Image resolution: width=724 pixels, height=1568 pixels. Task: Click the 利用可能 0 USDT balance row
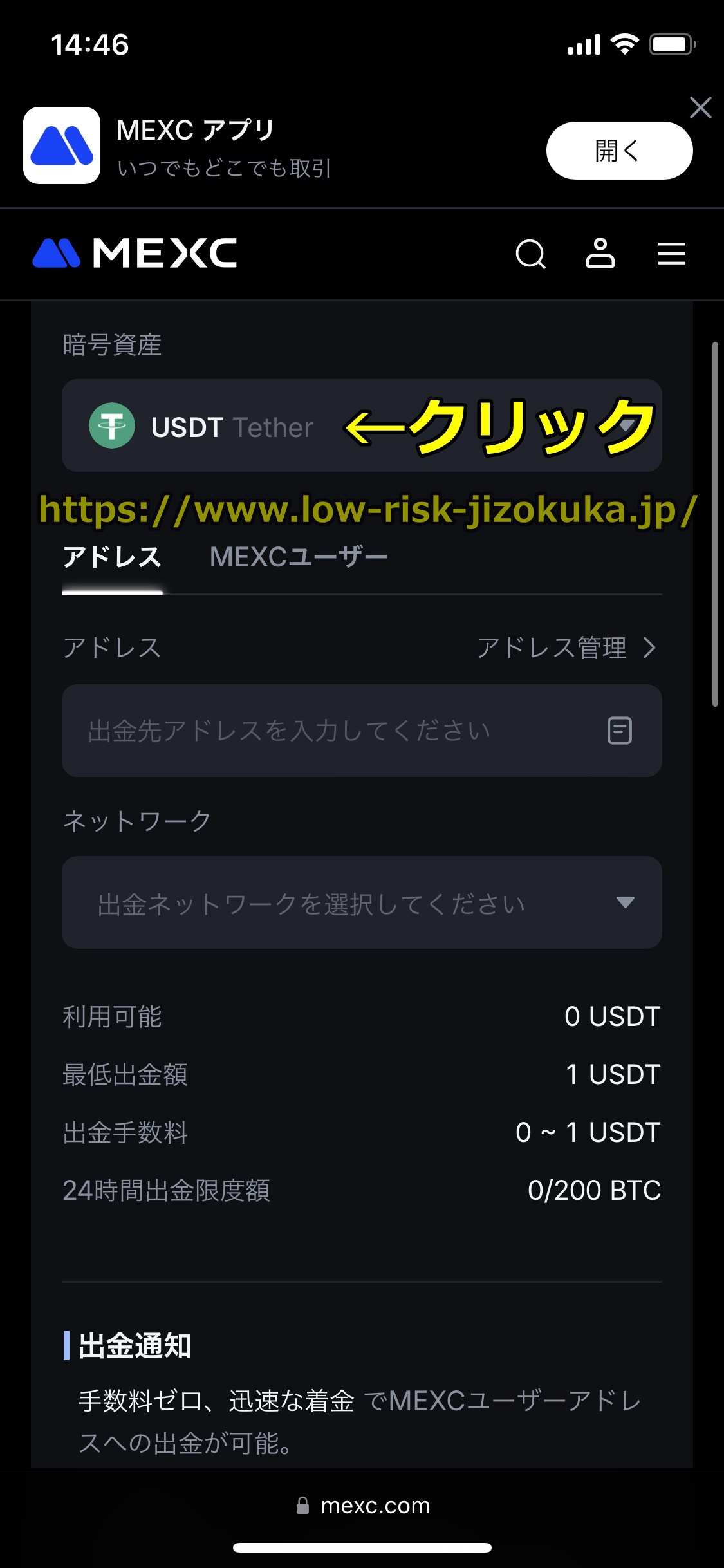(360, 1017)
